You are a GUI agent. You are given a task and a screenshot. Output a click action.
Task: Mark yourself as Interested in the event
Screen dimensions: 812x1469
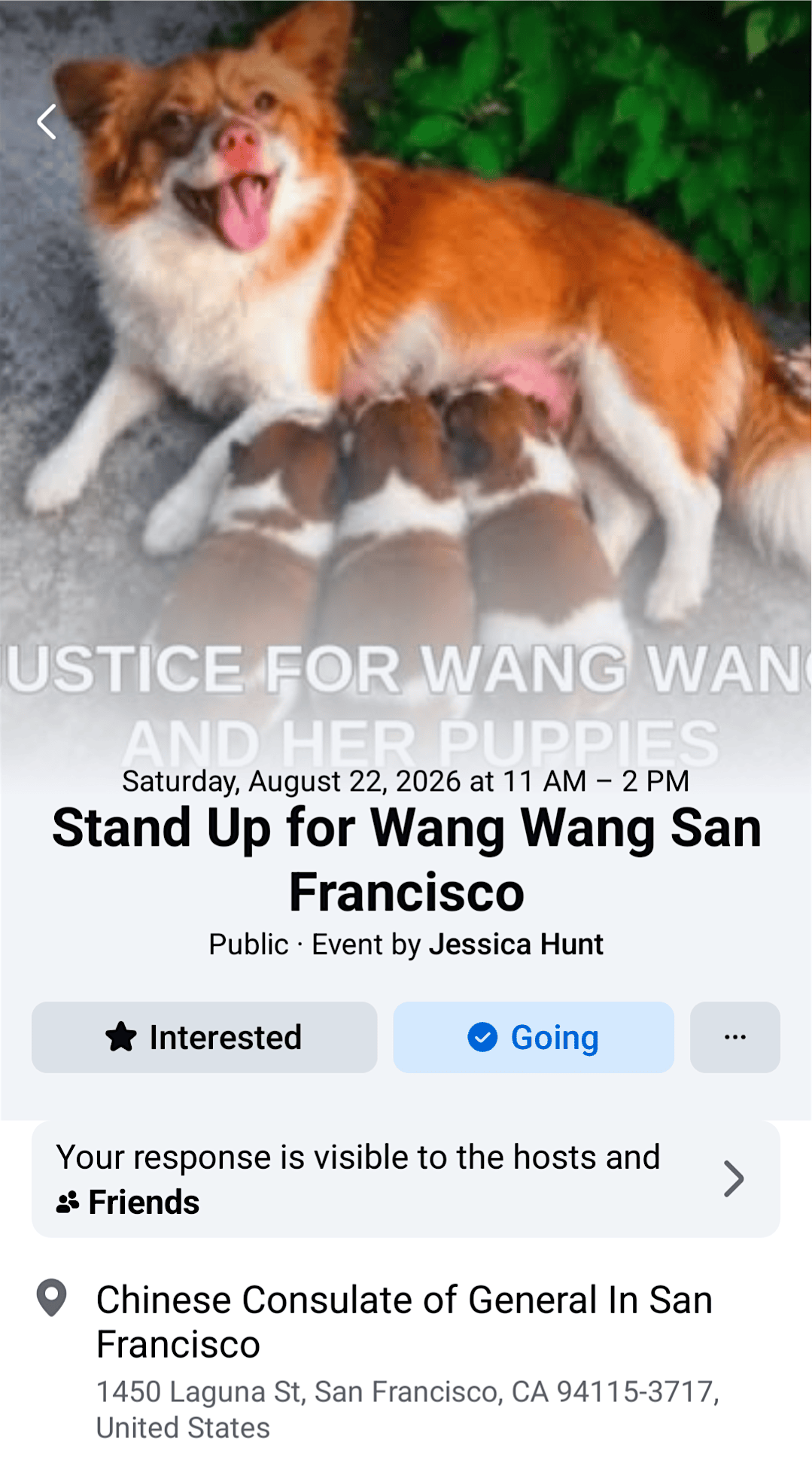pos(204,1037)
